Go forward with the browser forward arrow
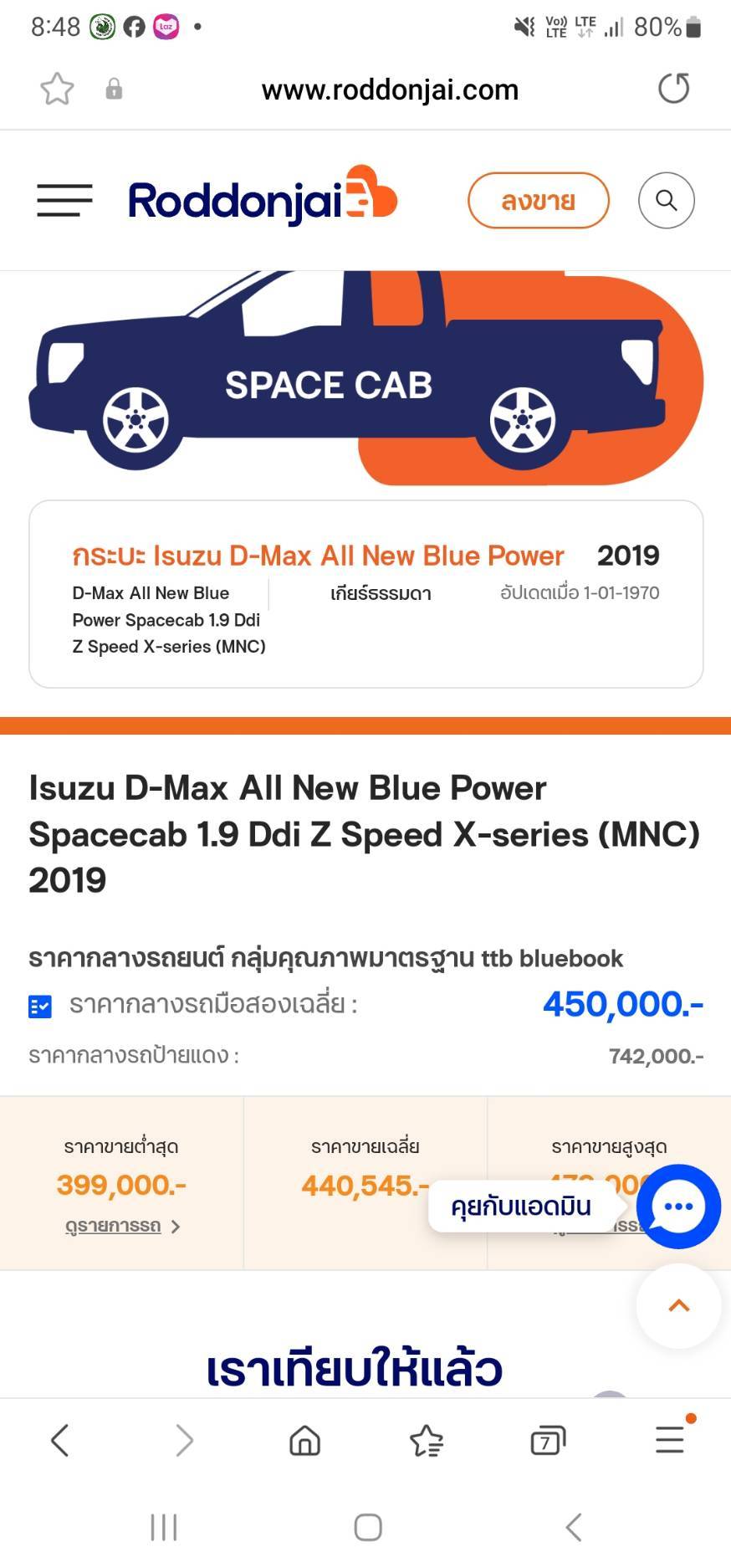This screenshot has width=731, height=1568. coord(184,1441)
